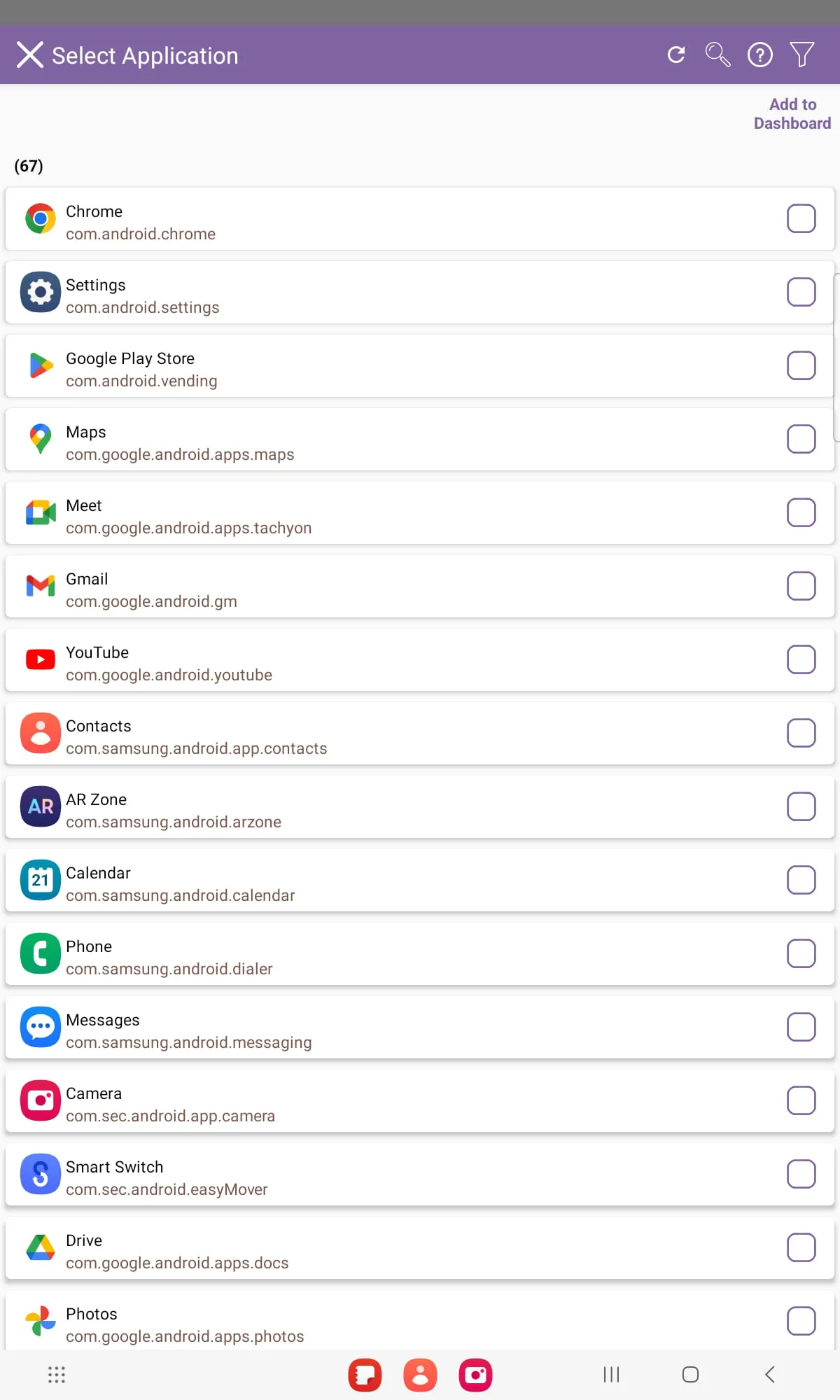Tap the Samsung Camera app icon
The image size is (840, 1400).
point(40,1100)
